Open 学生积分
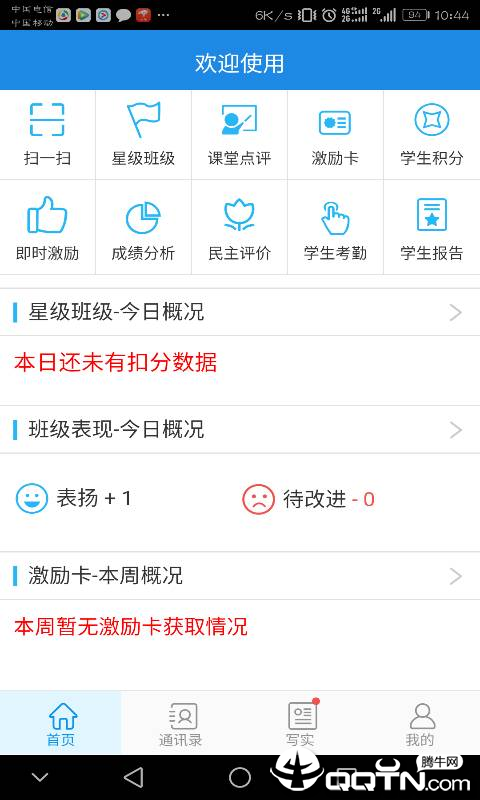The height and width of the screenshot is (800, 480). 432,135
